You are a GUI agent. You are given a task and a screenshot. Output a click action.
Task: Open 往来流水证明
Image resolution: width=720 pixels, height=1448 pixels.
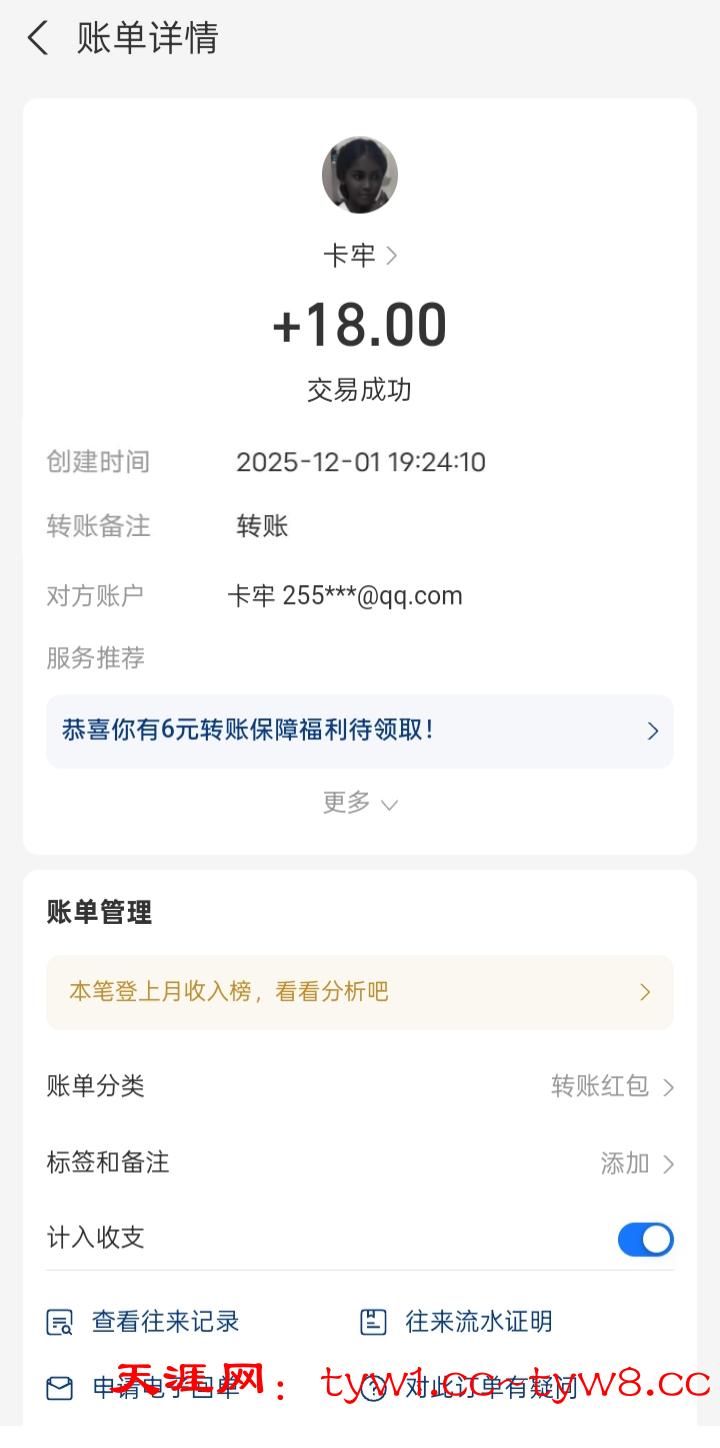coord(458,1322)
